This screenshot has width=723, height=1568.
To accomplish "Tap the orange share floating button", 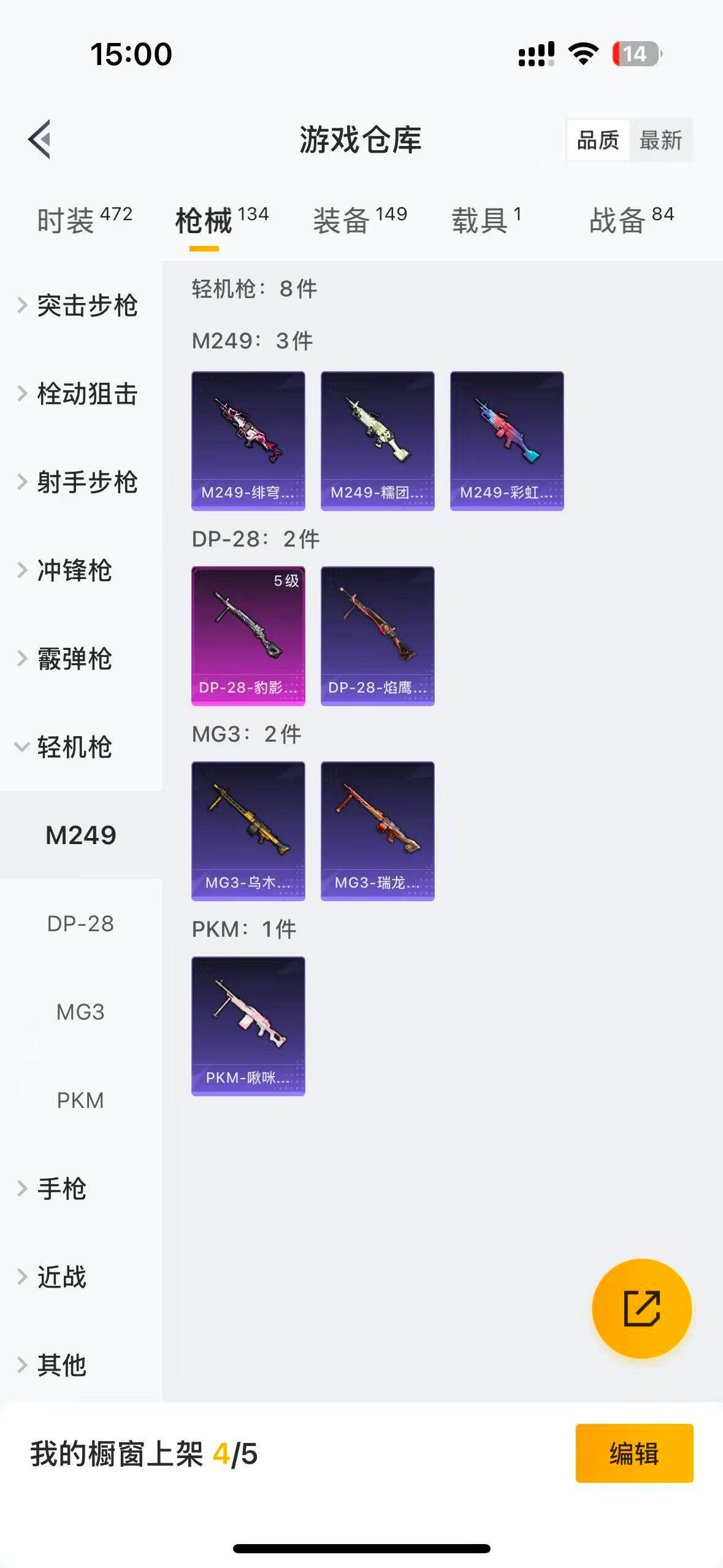I will [x=641, y=1309].
